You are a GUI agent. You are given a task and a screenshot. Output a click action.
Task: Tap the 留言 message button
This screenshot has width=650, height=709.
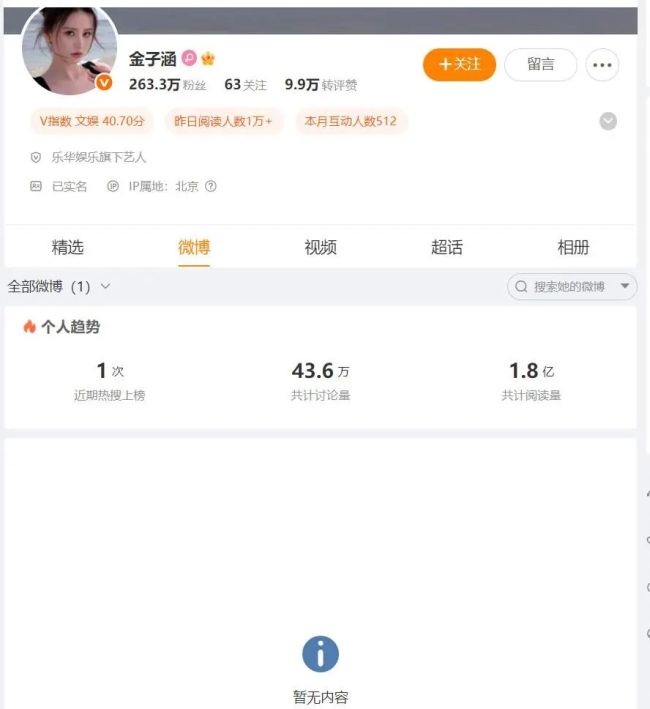pos(540,64)
